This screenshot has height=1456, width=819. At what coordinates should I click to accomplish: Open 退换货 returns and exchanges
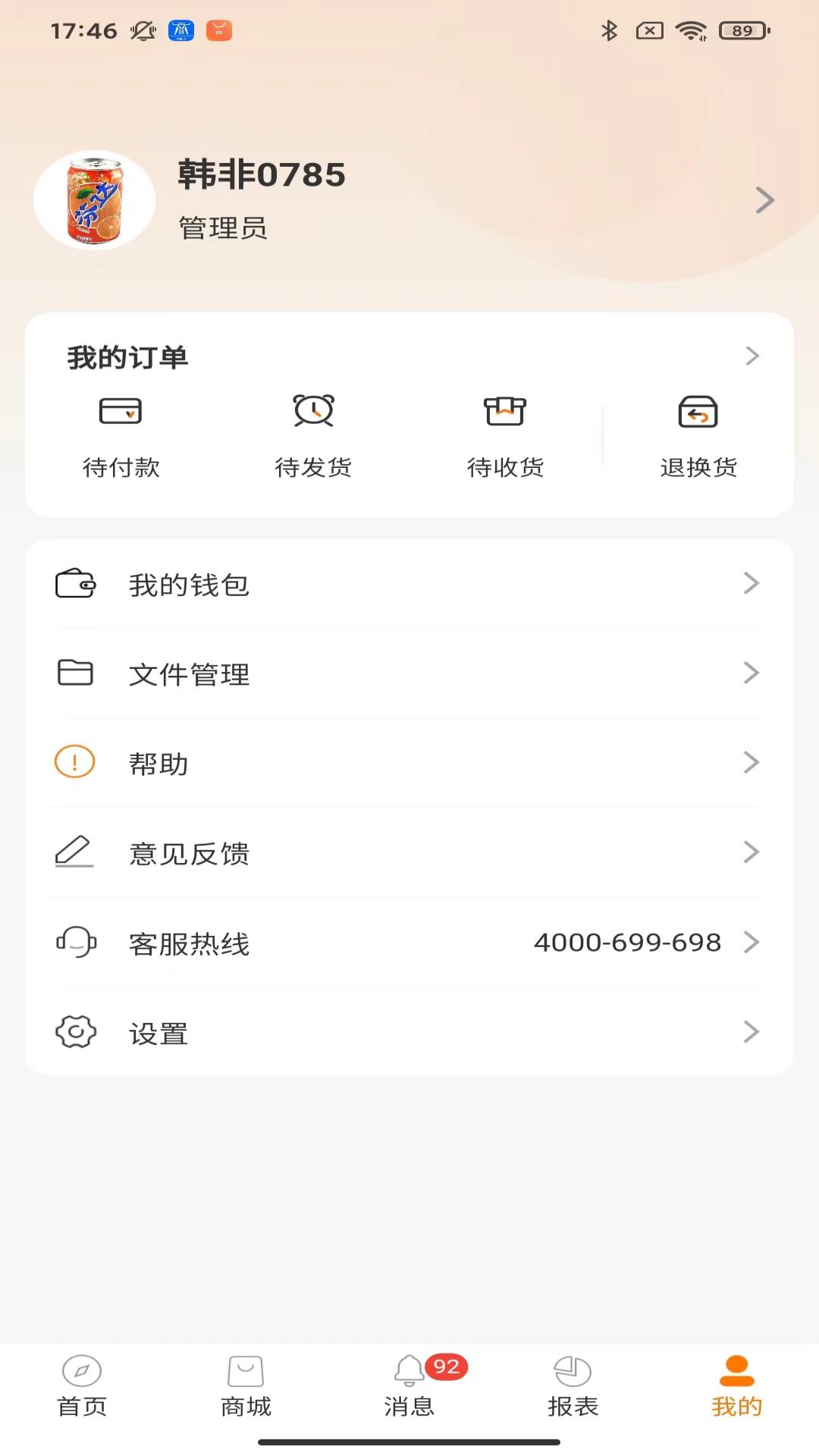pos(698,436)
